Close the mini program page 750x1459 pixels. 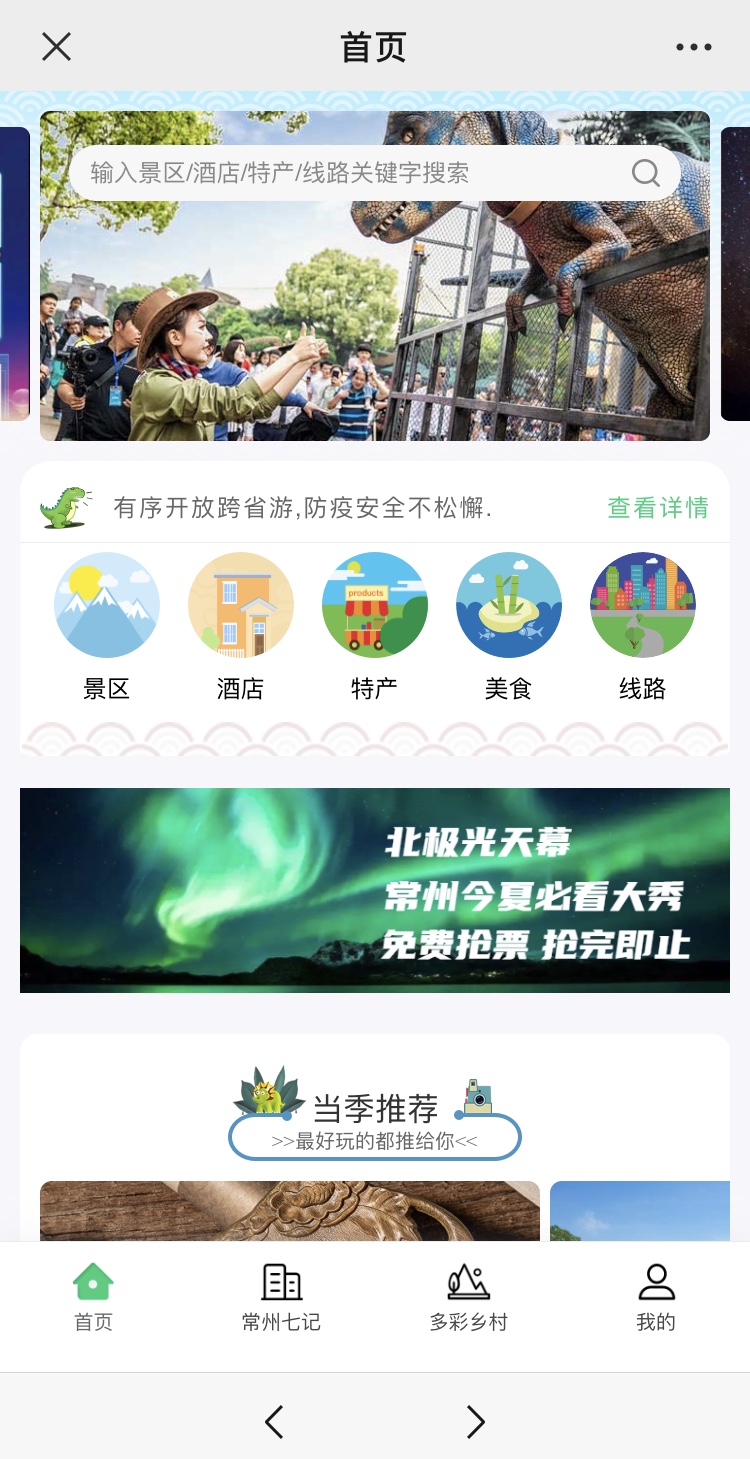tap(56, 46)
